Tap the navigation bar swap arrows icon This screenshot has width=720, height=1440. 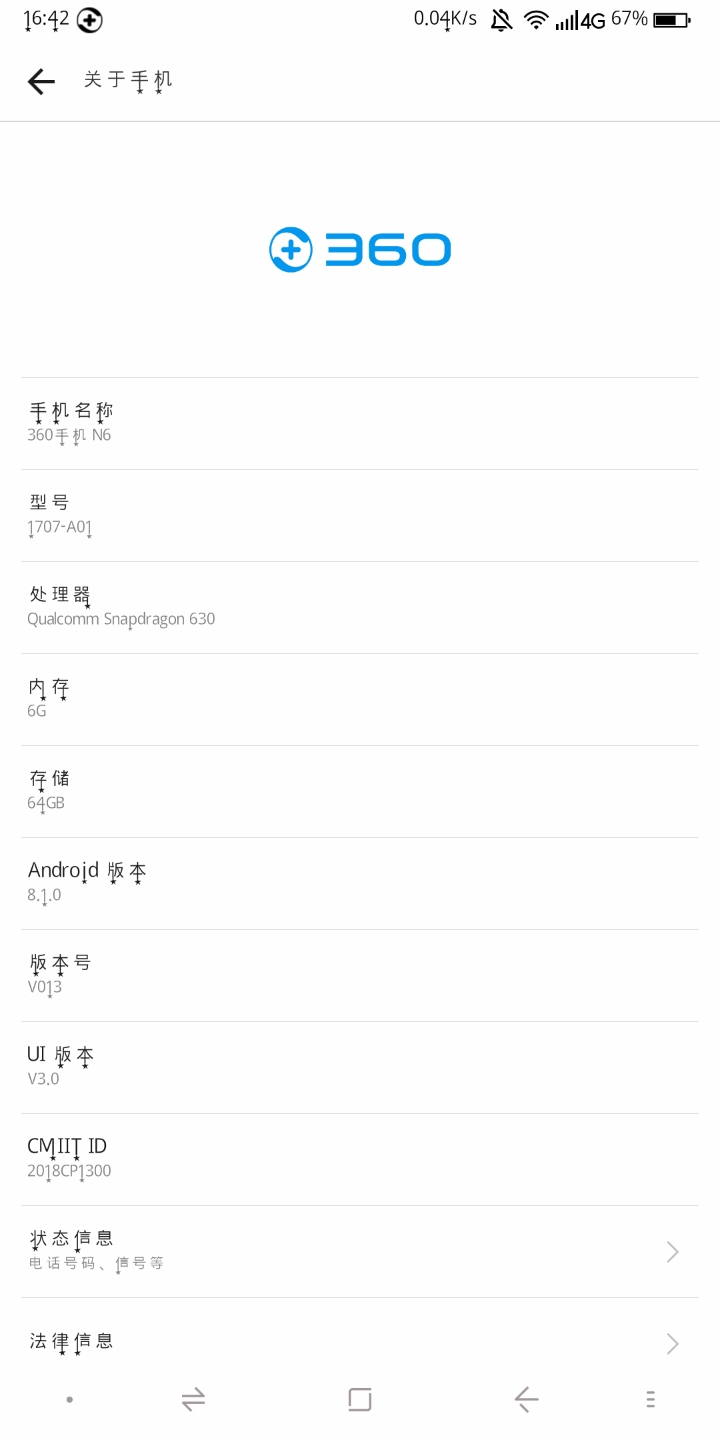(193, 1400)
